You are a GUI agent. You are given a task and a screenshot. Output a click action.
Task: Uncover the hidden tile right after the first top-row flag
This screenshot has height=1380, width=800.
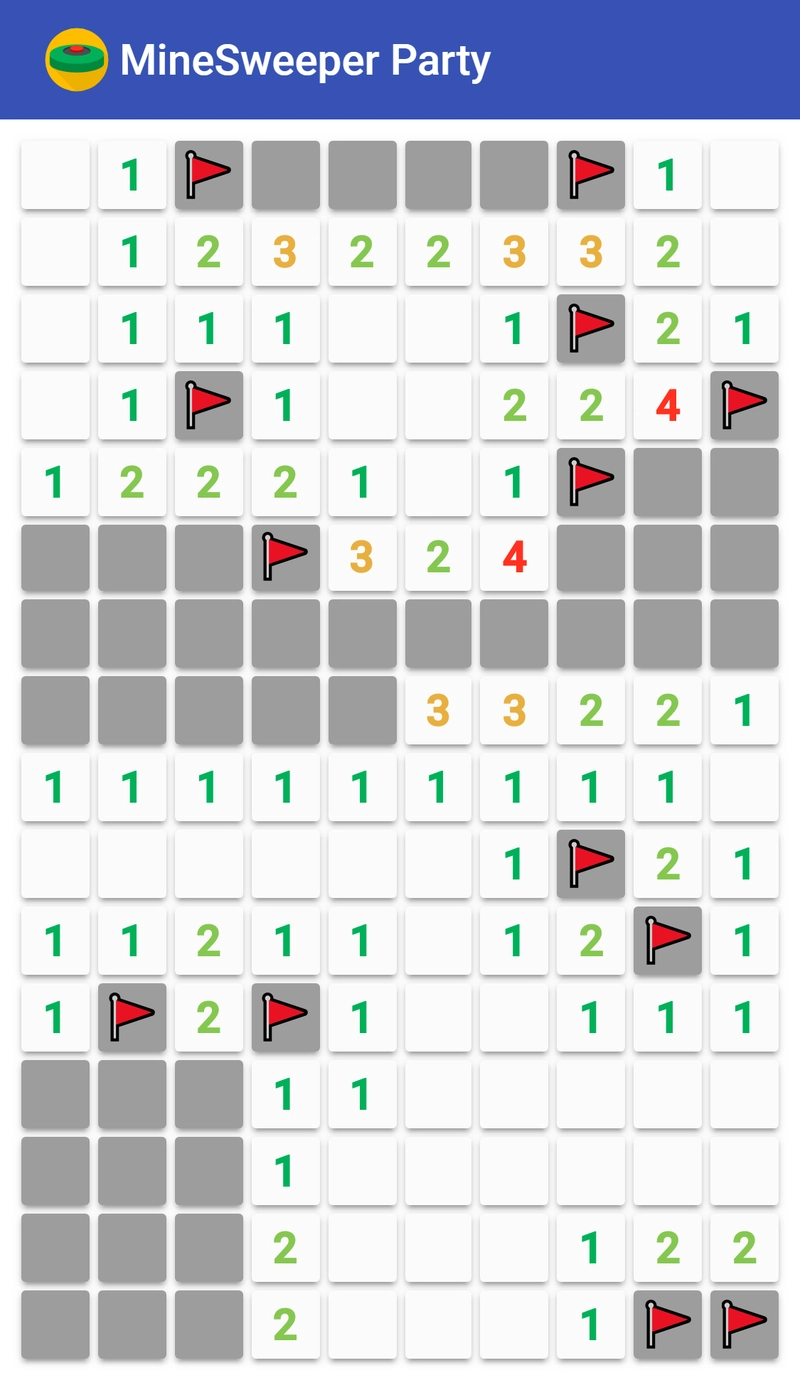click(285, 175)
